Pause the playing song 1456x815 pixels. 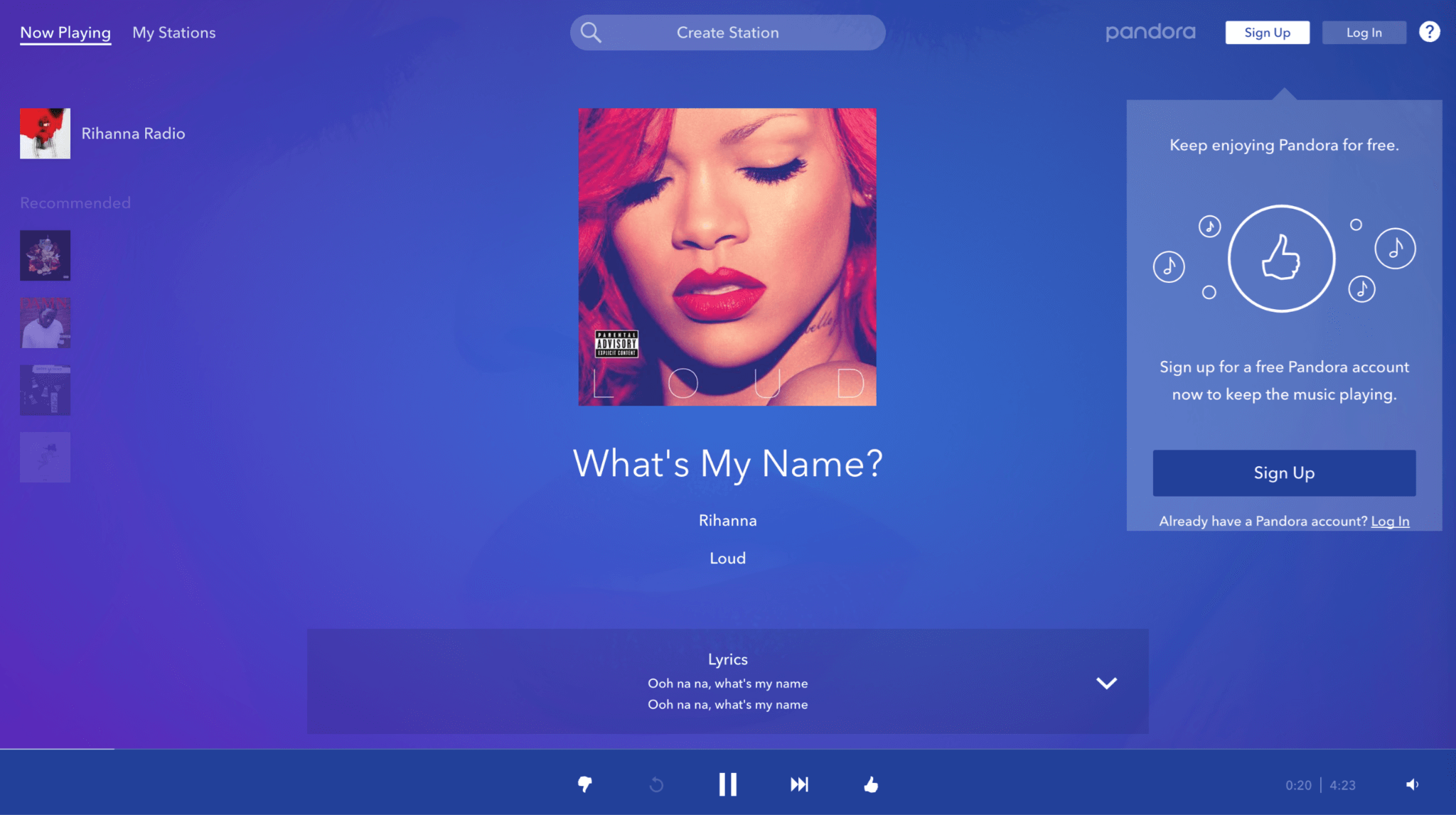click(x=727, y=784)
